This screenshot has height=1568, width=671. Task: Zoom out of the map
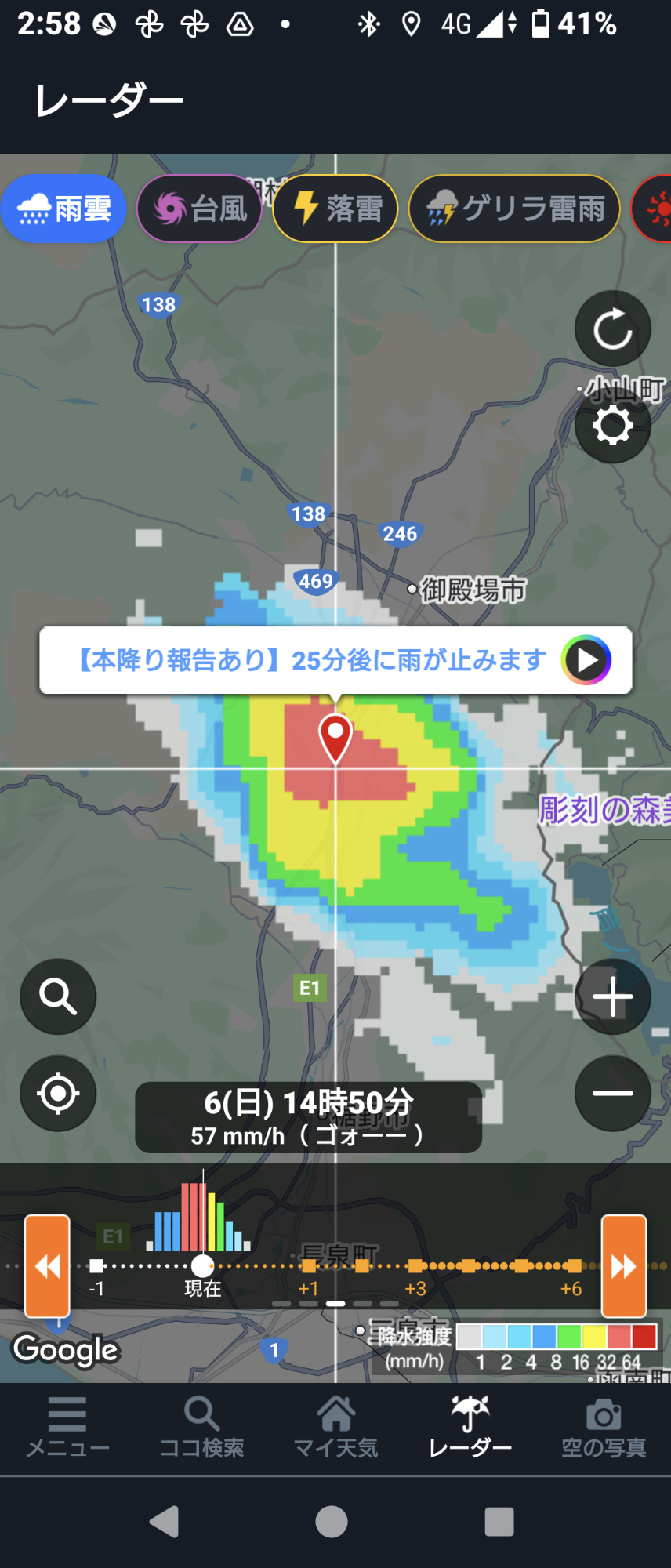pyautogui.click(x=612, y=1093)
